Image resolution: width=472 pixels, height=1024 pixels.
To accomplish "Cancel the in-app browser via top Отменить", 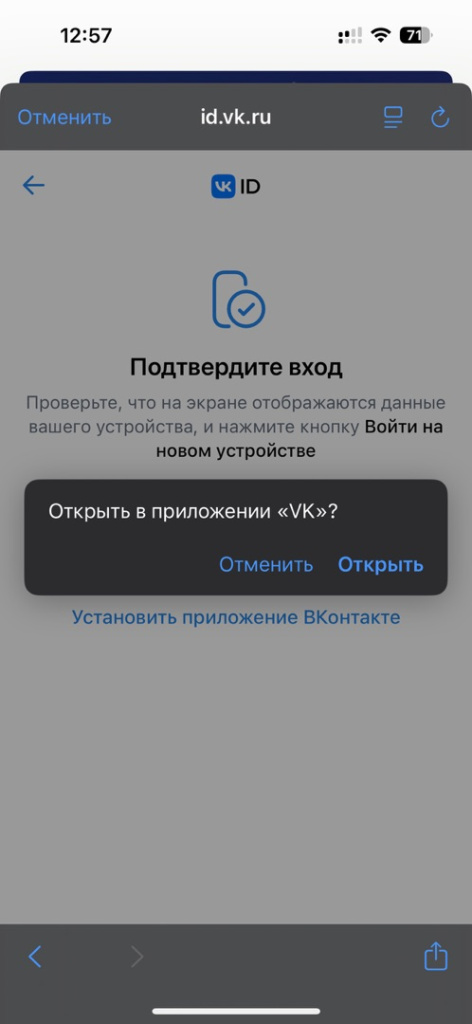I will tap(65, 118).
